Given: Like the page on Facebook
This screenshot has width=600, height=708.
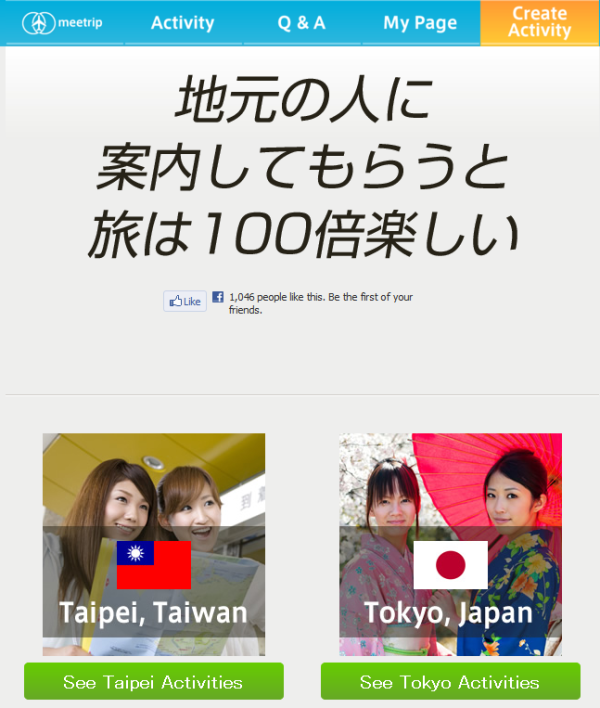Looking at the screenshot, I should point(185,301).
